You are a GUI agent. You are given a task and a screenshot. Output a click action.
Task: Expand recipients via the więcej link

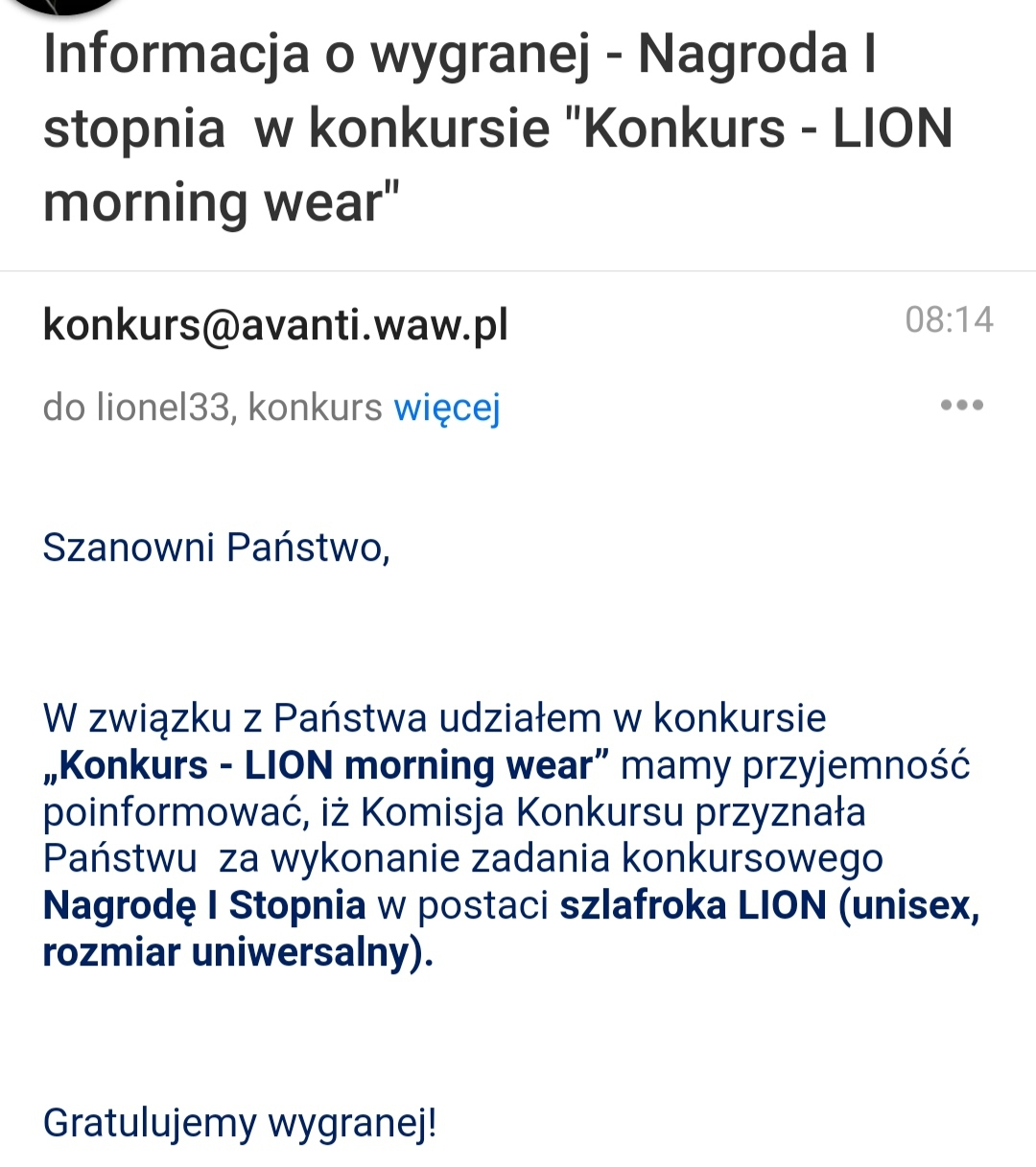click(x=447, y=408)
